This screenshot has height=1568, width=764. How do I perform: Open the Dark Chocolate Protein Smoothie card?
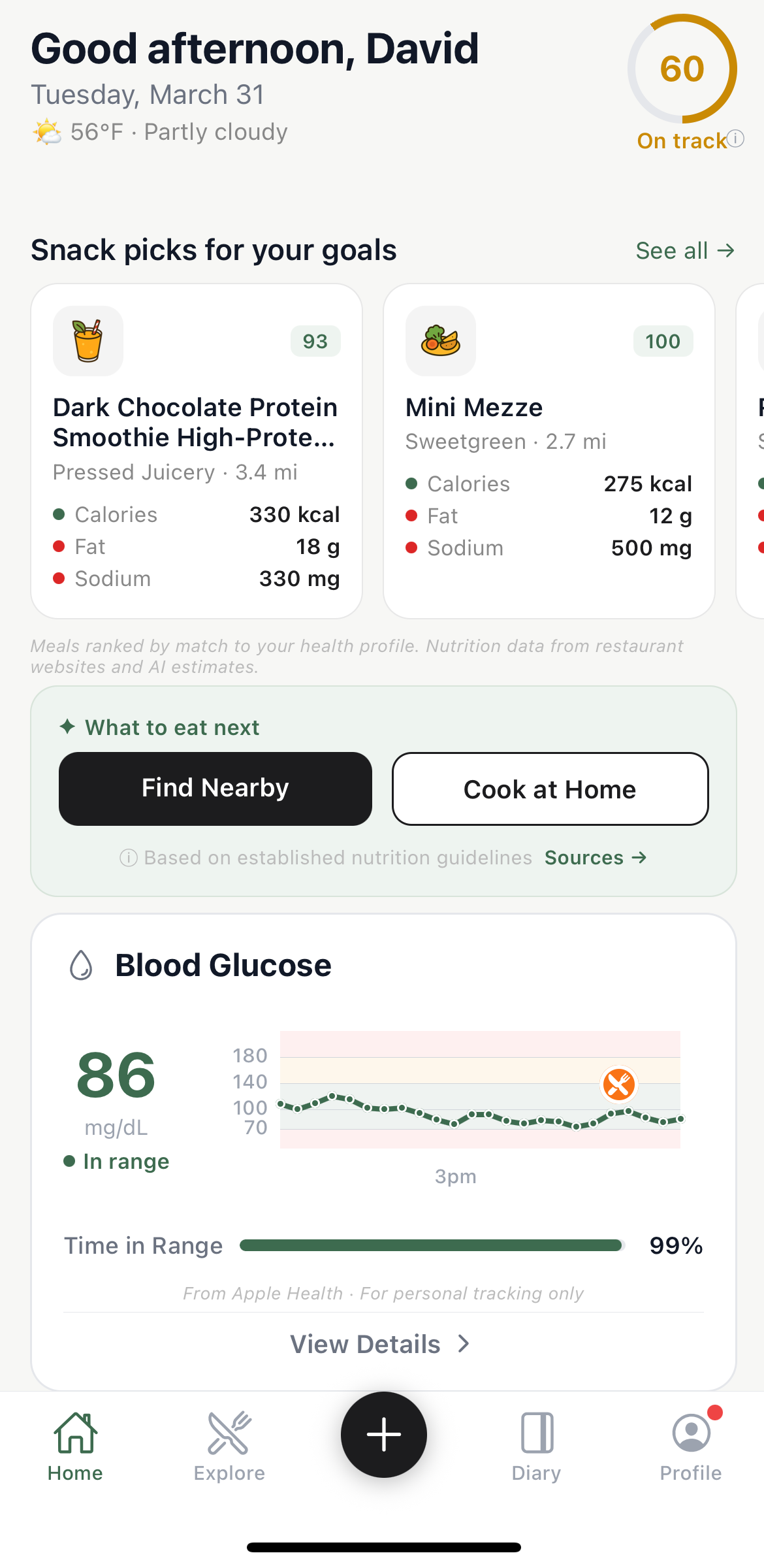pyautogui.click(x=197, y=451)
